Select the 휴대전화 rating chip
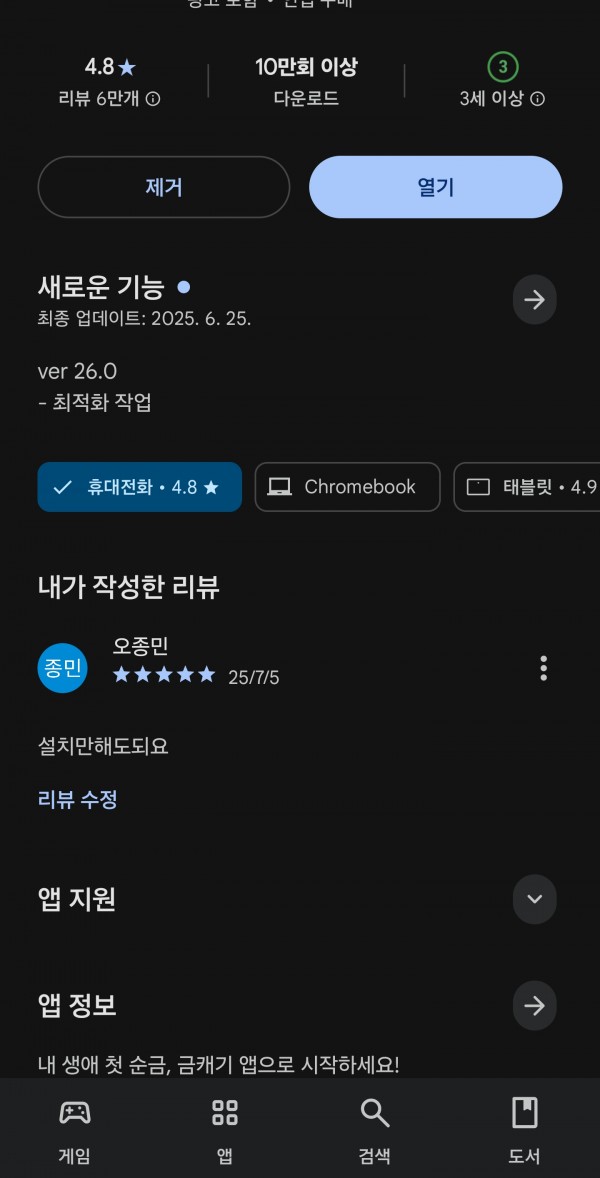Image resolution: width=600 pixels, height=1178 pixels. (140, 487)
